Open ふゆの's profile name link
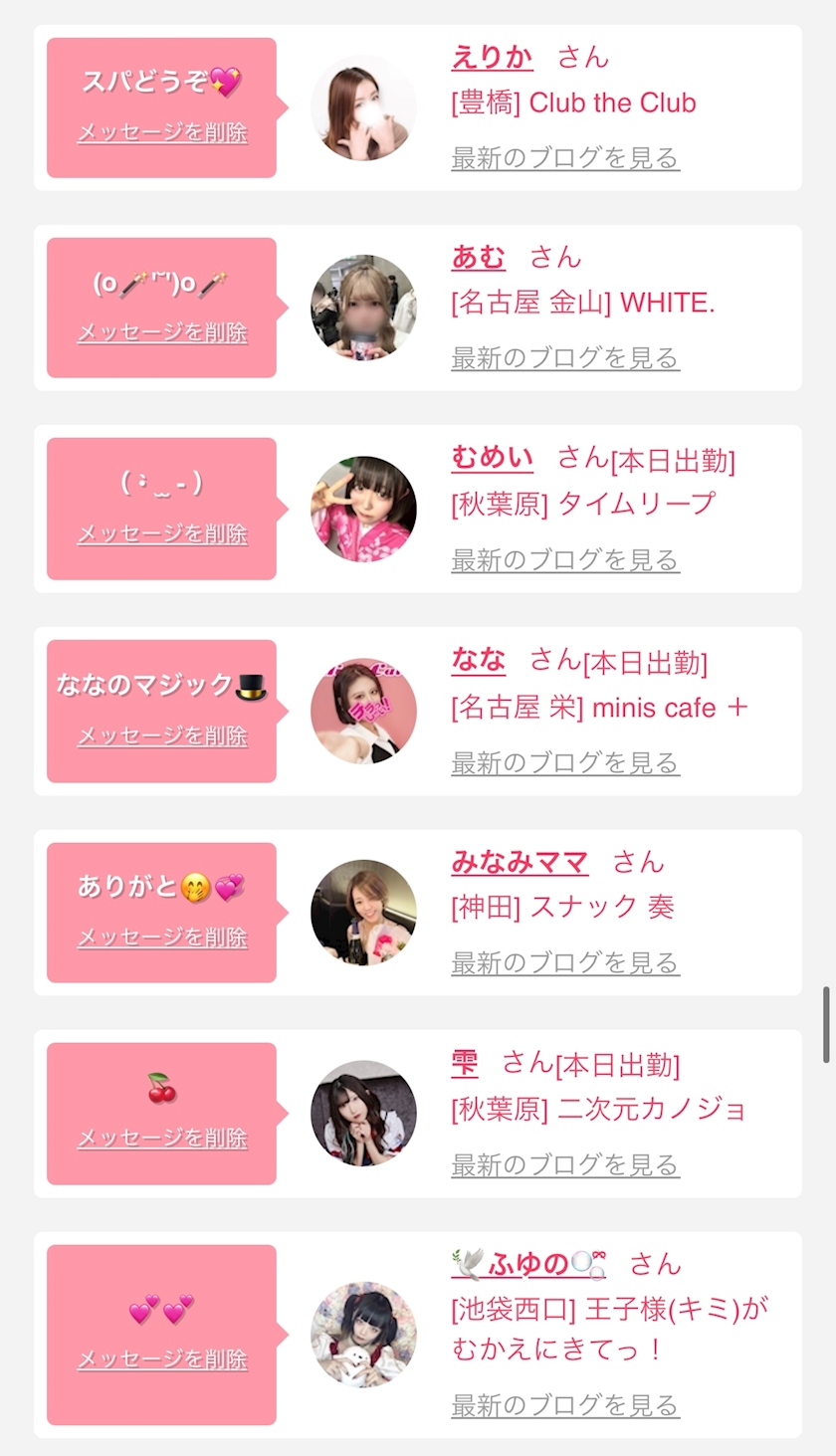Screen dimensions: 836x1456 click(528, 1264)
